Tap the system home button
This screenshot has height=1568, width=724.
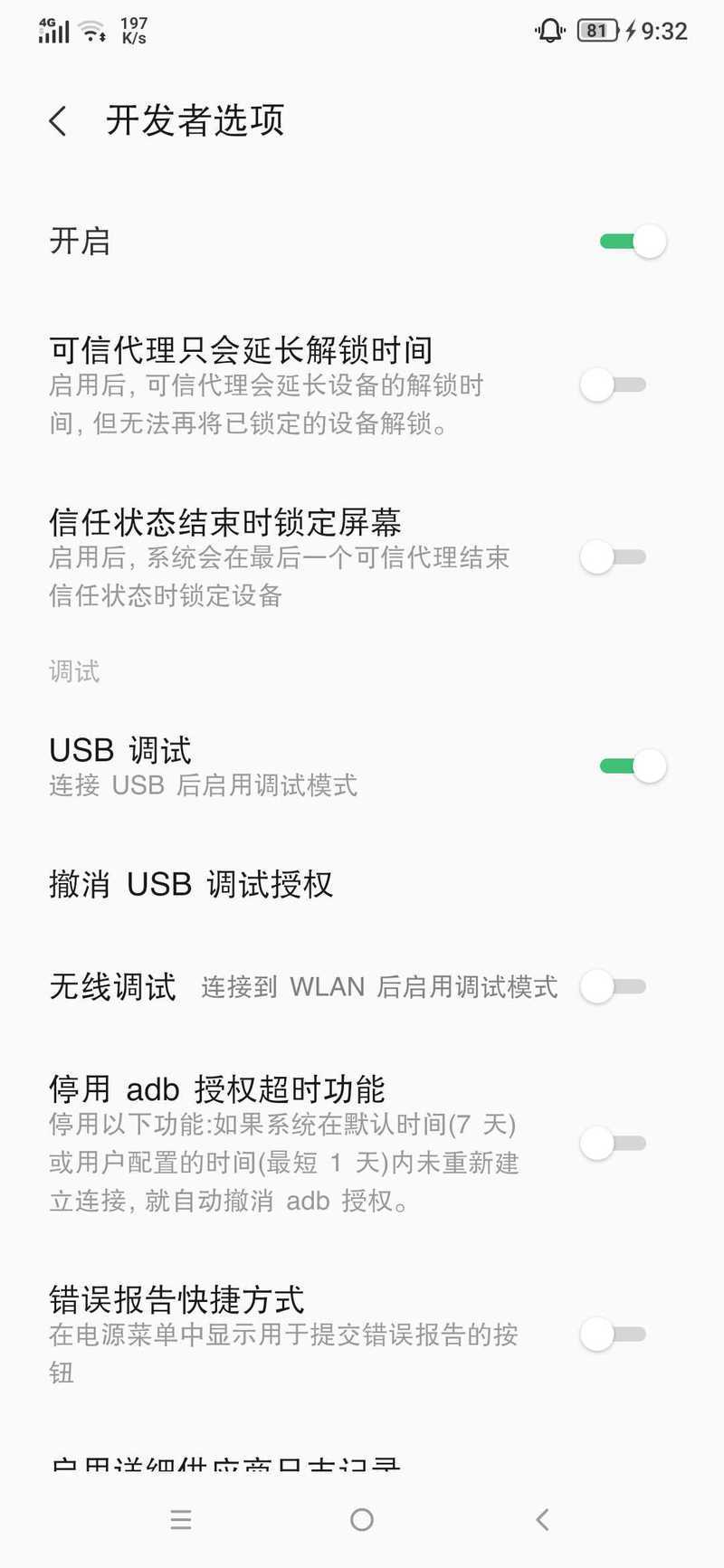pos(362,1519)
